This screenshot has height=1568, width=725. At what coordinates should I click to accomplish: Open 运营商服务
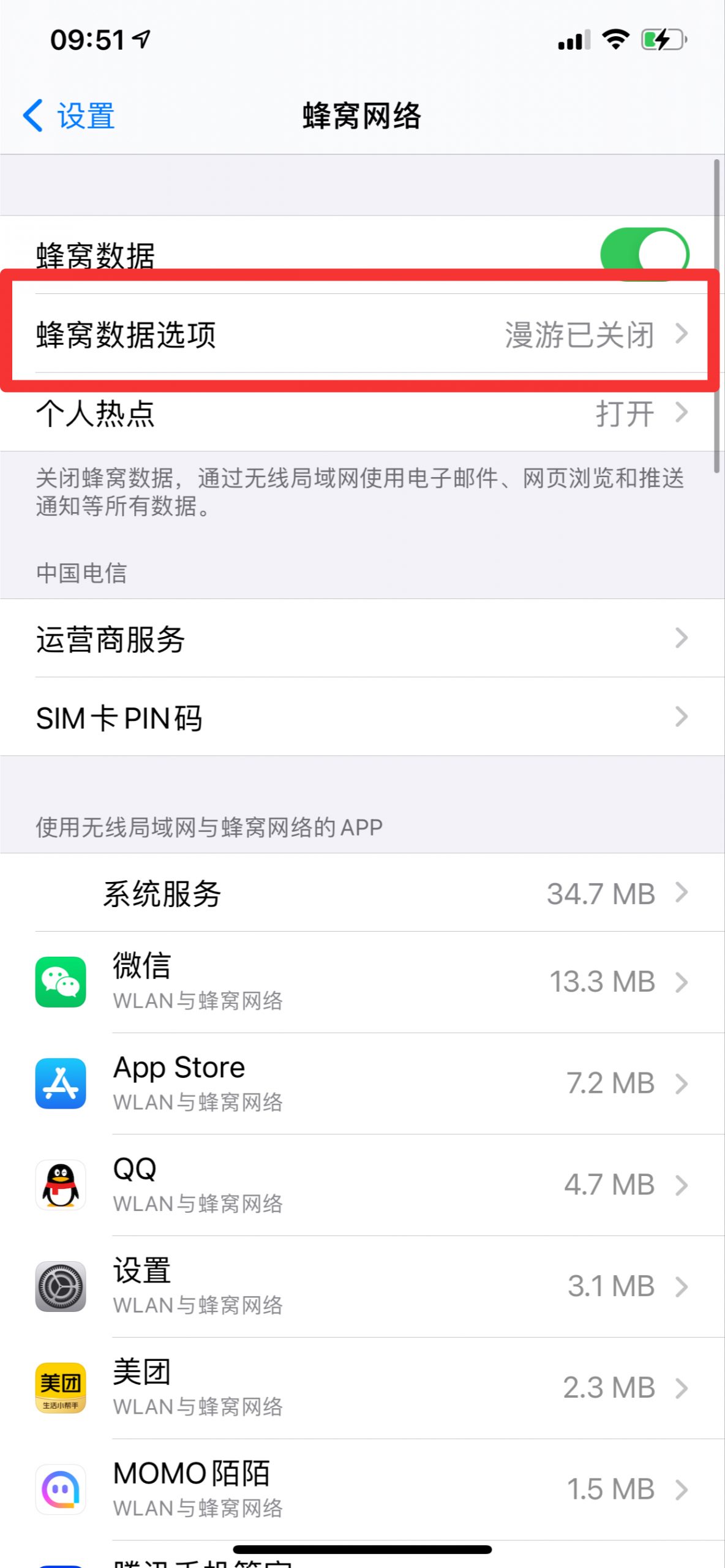point(362,638)
